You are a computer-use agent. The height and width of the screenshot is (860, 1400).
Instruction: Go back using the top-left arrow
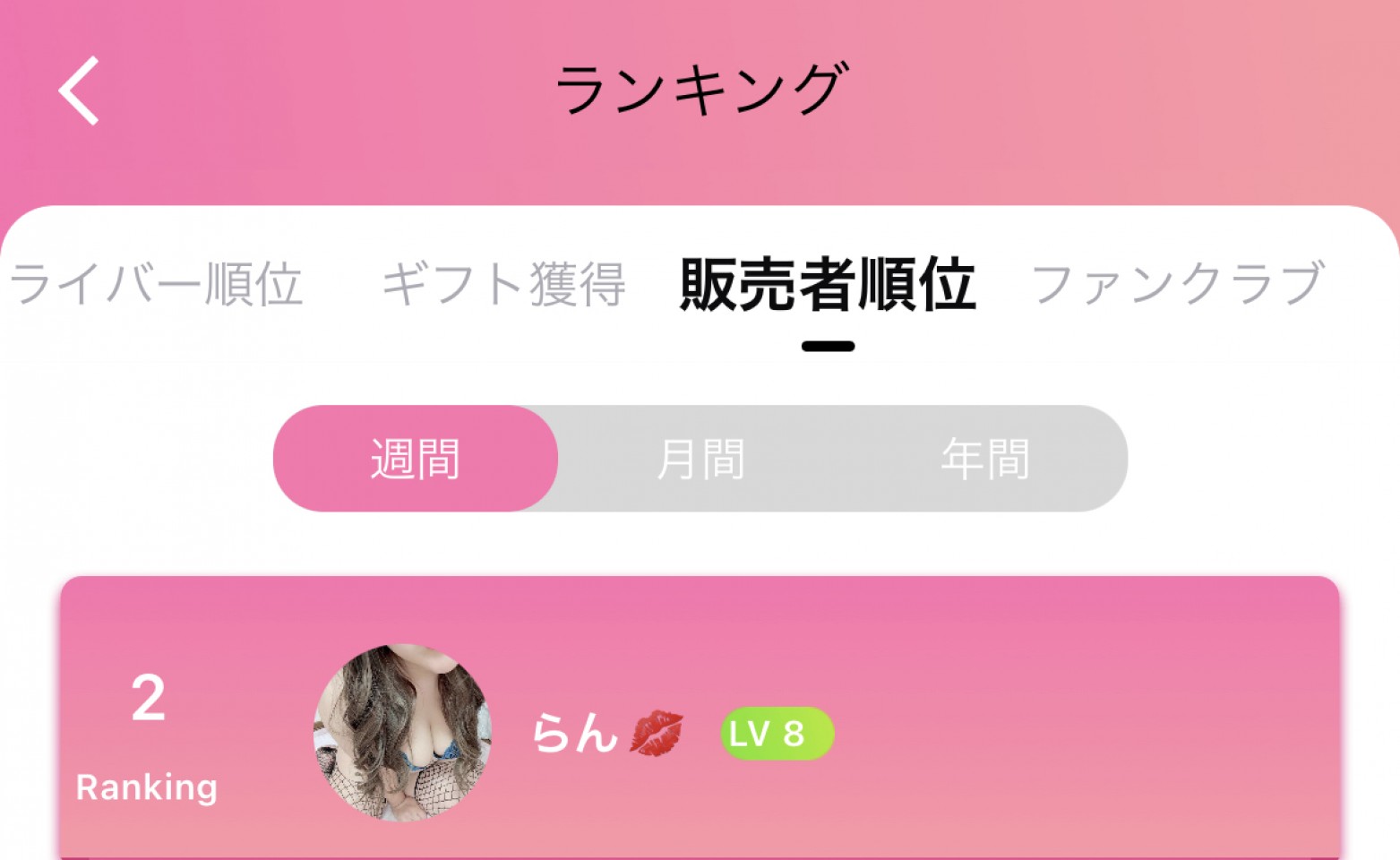(x=79, y=90)
